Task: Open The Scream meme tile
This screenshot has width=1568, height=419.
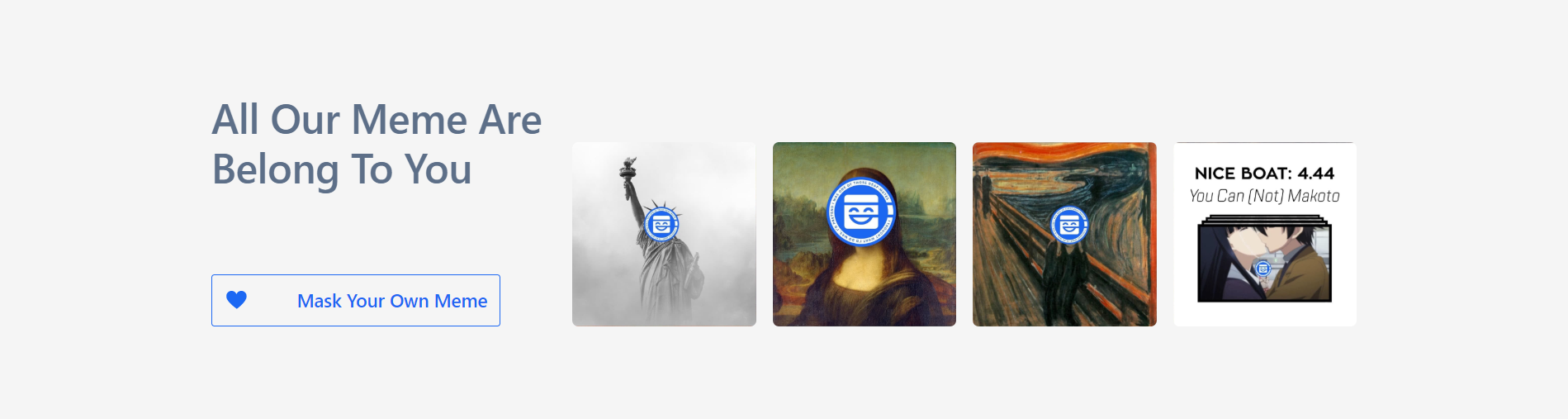Action: (1064, 235)
